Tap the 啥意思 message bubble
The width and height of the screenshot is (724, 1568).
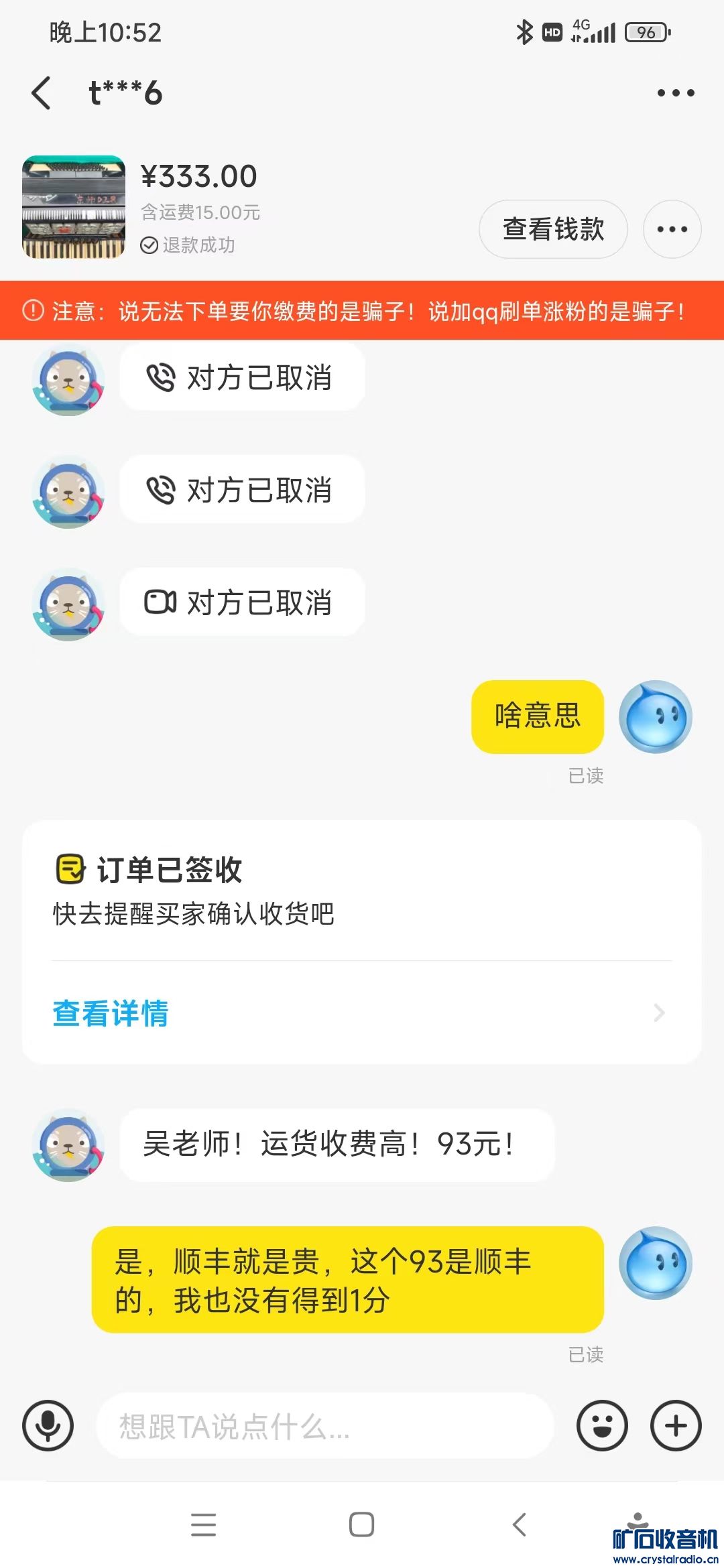point(537,716)
